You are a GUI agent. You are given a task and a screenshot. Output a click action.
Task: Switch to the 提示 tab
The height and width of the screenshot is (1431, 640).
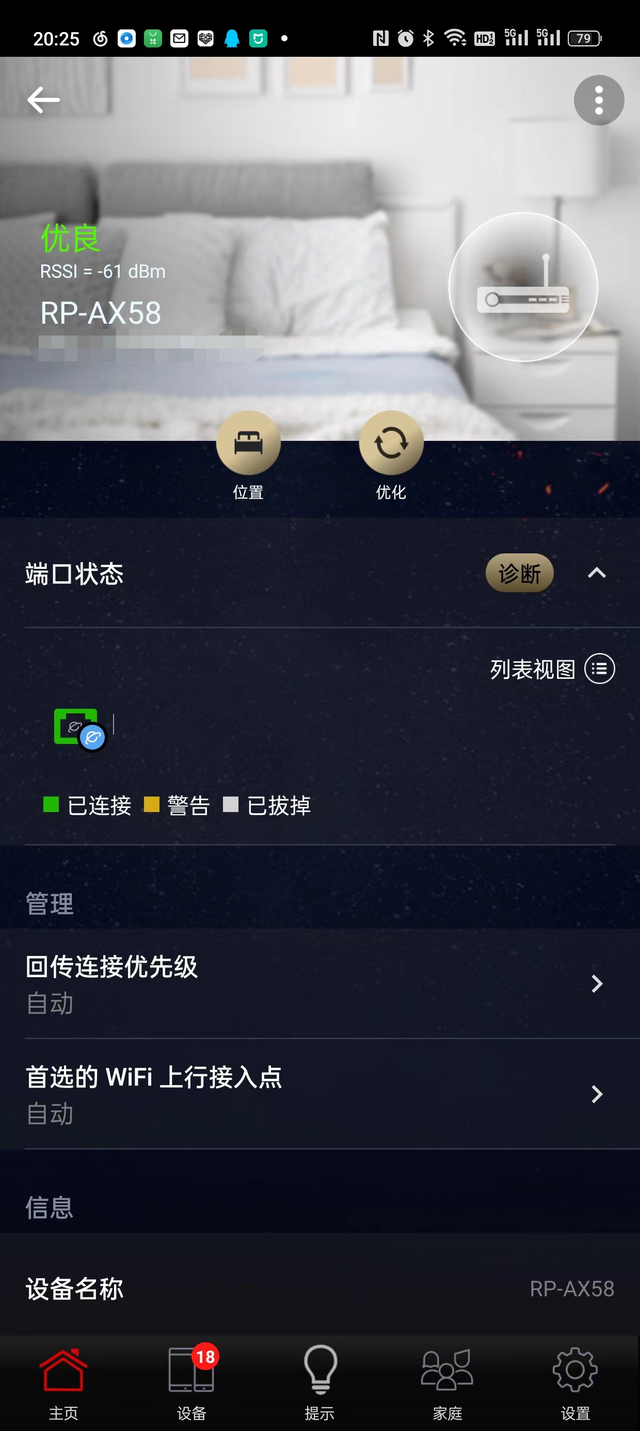(x=319, y=1383)
